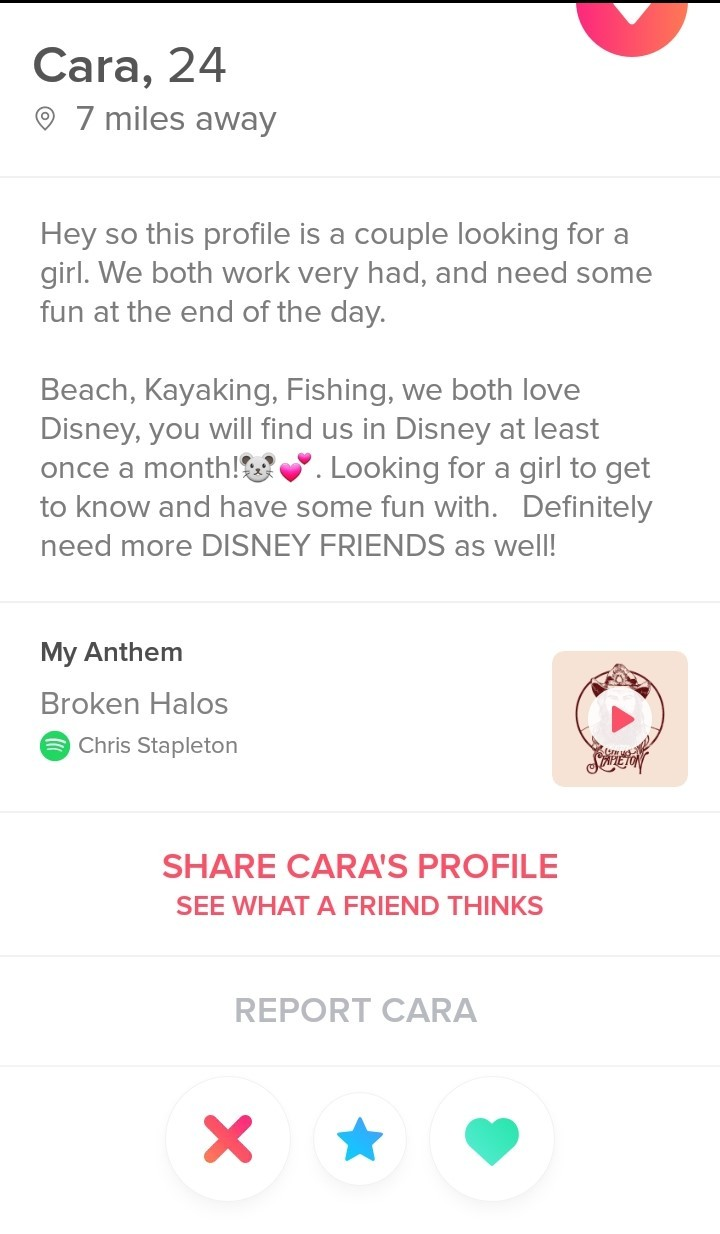Play the Broken Halos anthem
The height and width of the screenshot is (1234, 720).
(620, 719)
